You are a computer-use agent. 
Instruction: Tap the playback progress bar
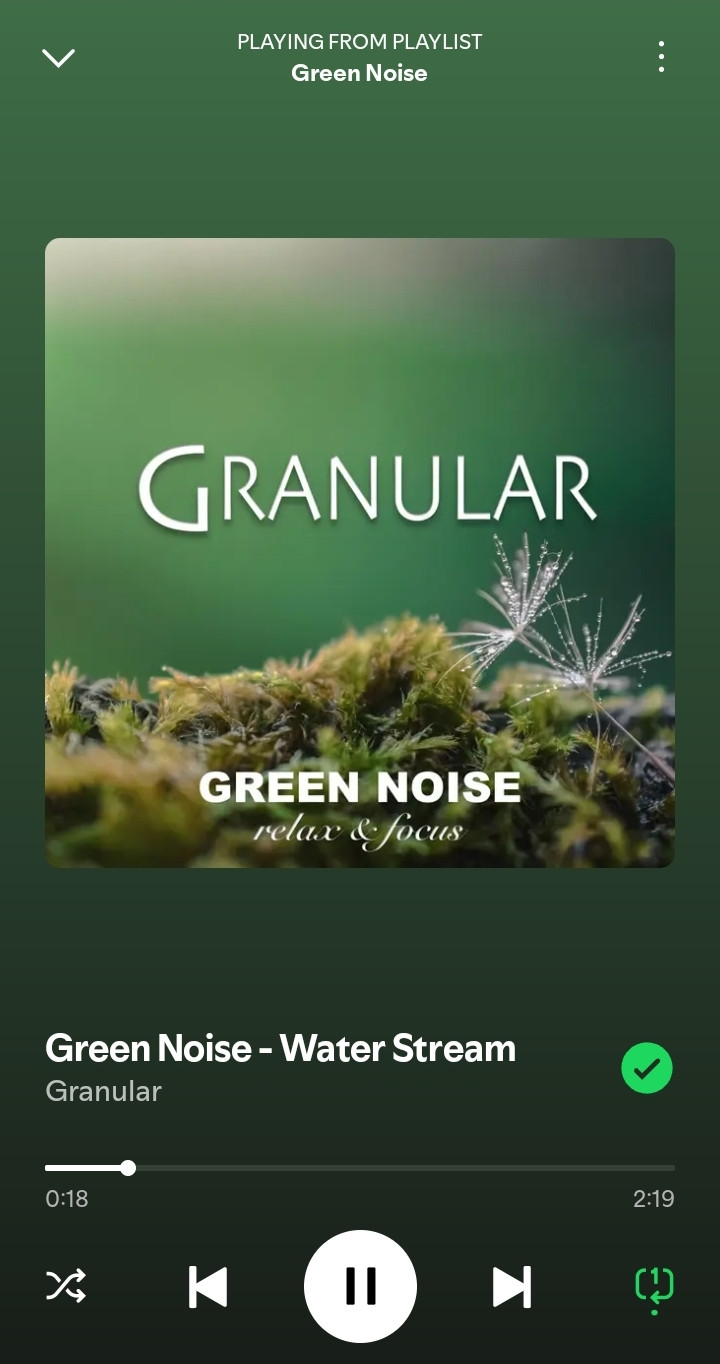[x=360, y=1168]
